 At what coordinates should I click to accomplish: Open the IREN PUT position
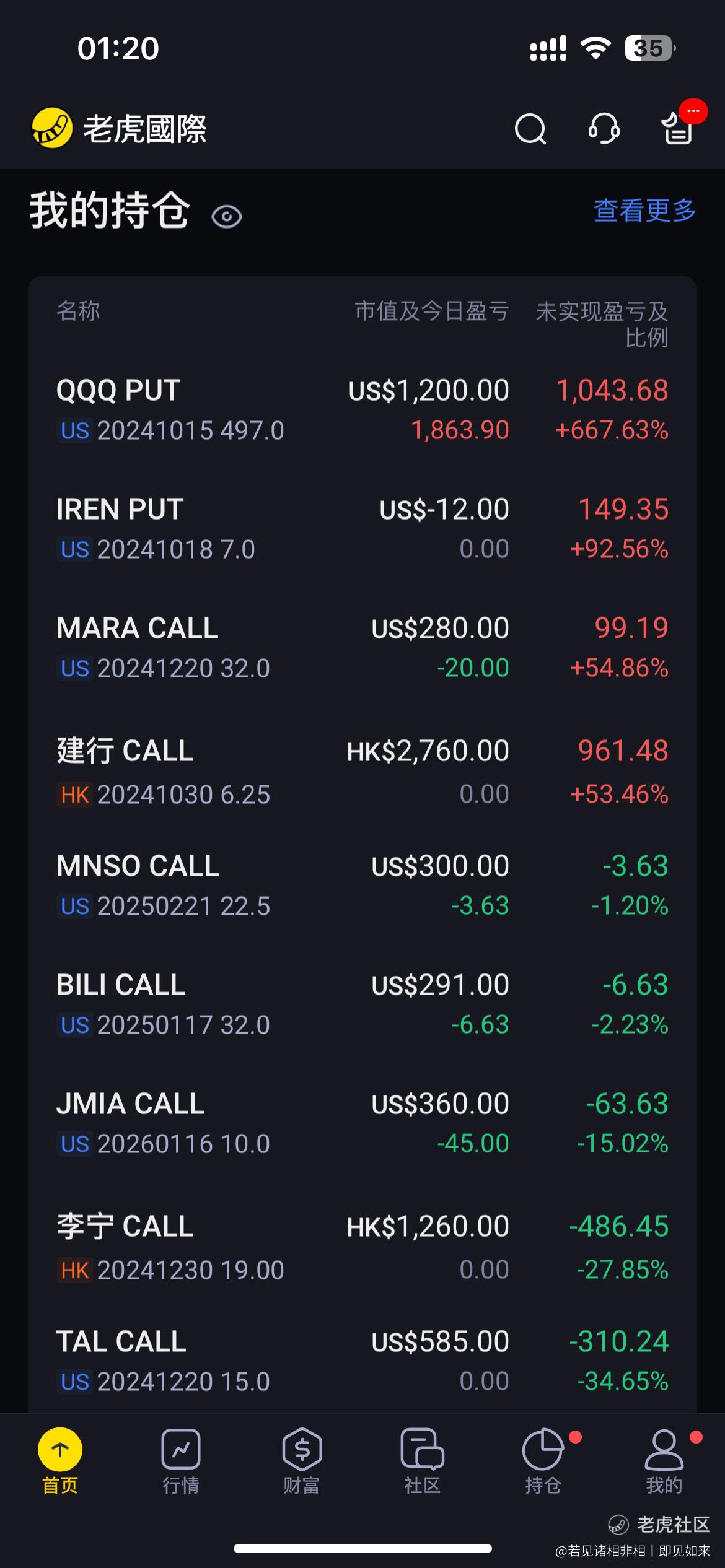362,529
